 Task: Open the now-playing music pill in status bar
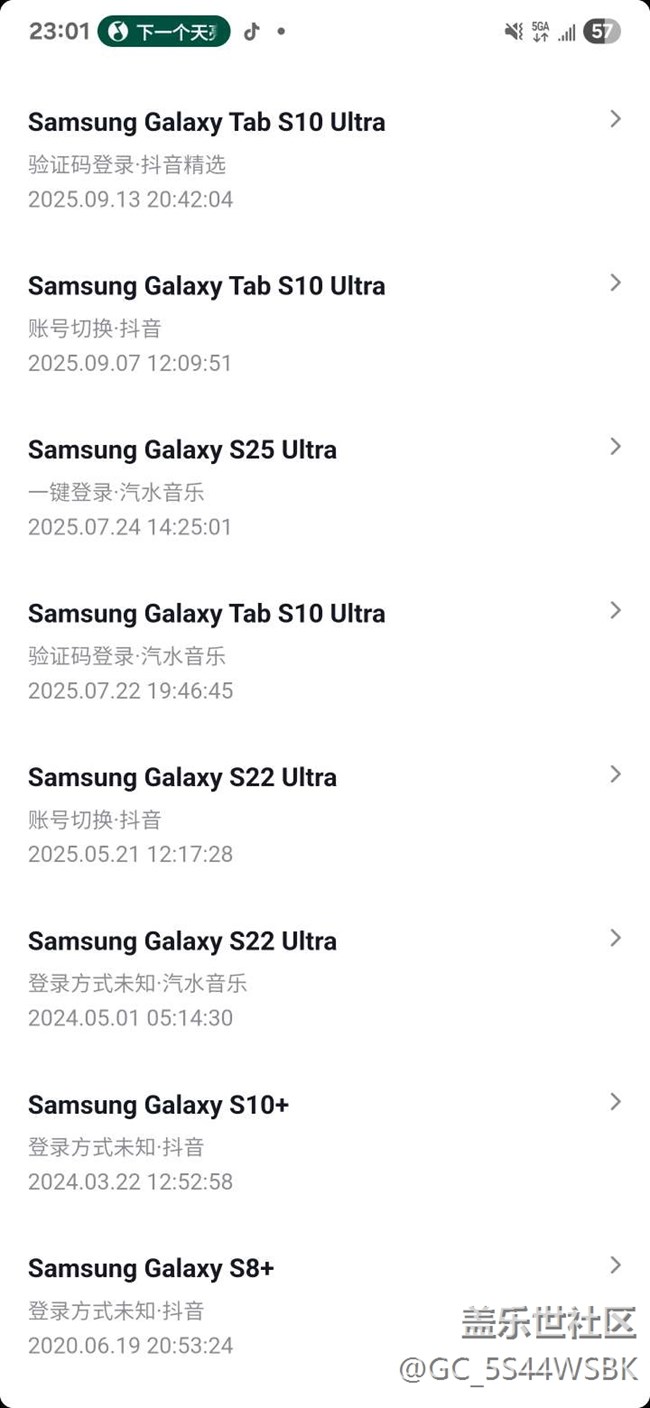[x=164, y=32]
